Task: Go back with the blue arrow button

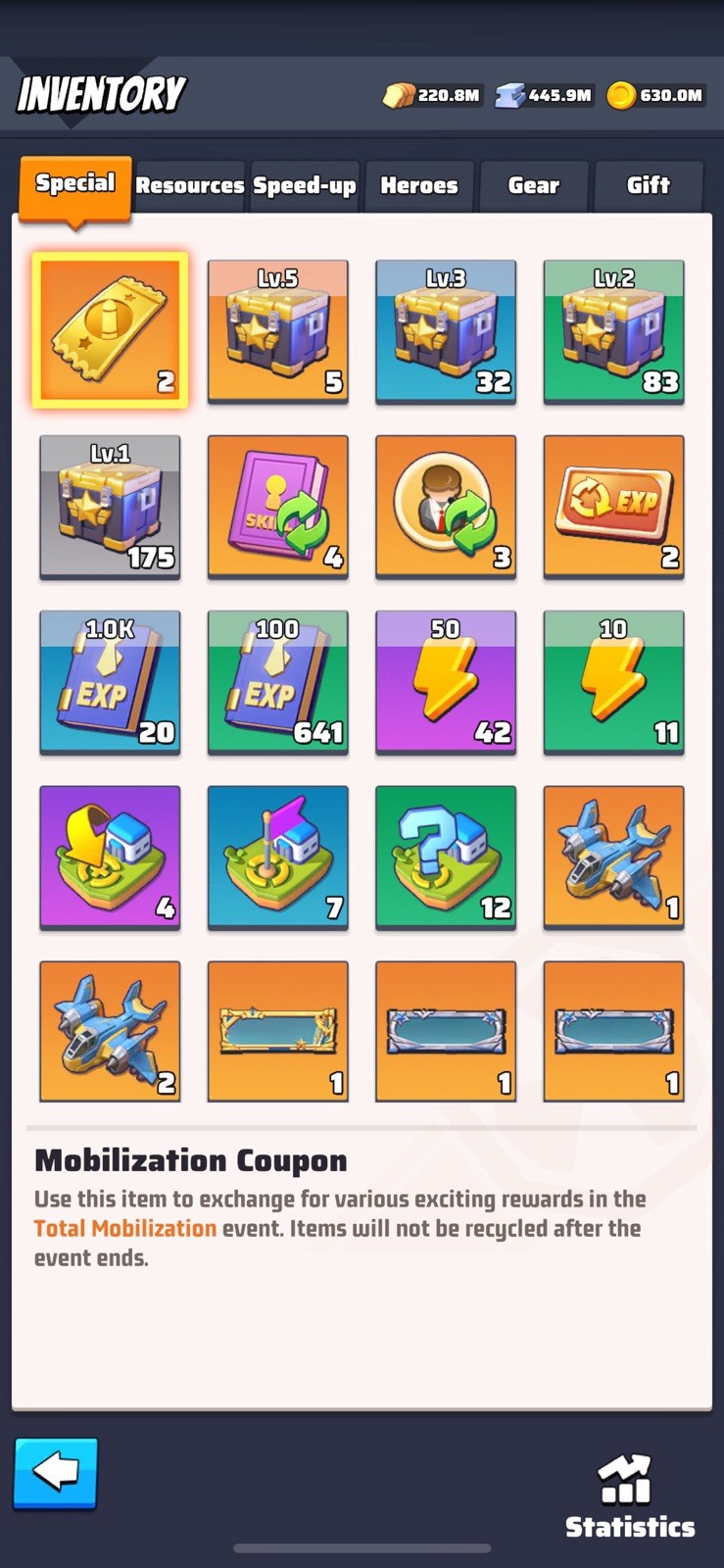Action: click(x=56, y=1473)
